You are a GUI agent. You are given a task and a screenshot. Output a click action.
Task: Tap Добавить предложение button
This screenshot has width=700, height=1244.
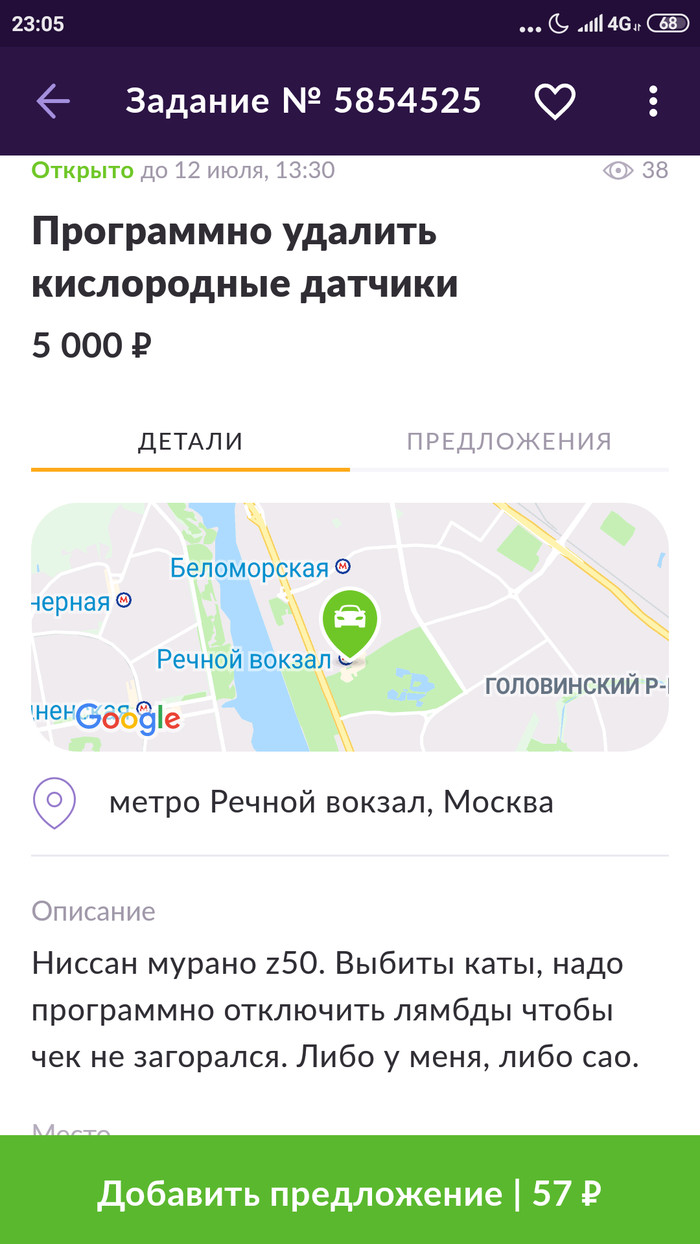point(349,1193)
